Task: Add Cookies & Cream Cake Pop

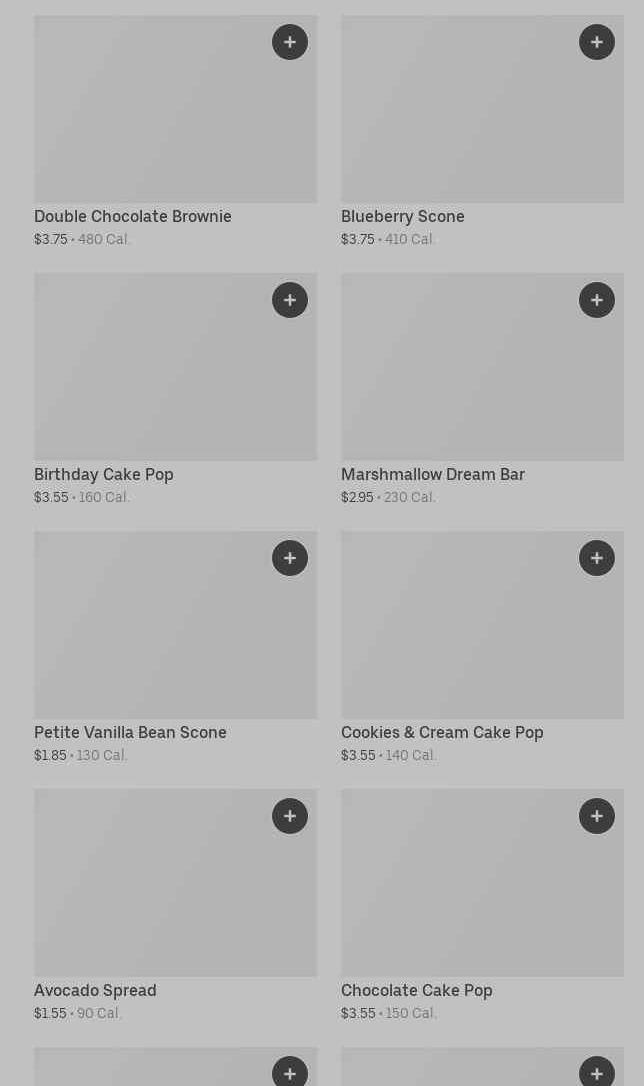Action: pyautogui.click(x=596, y=558)
